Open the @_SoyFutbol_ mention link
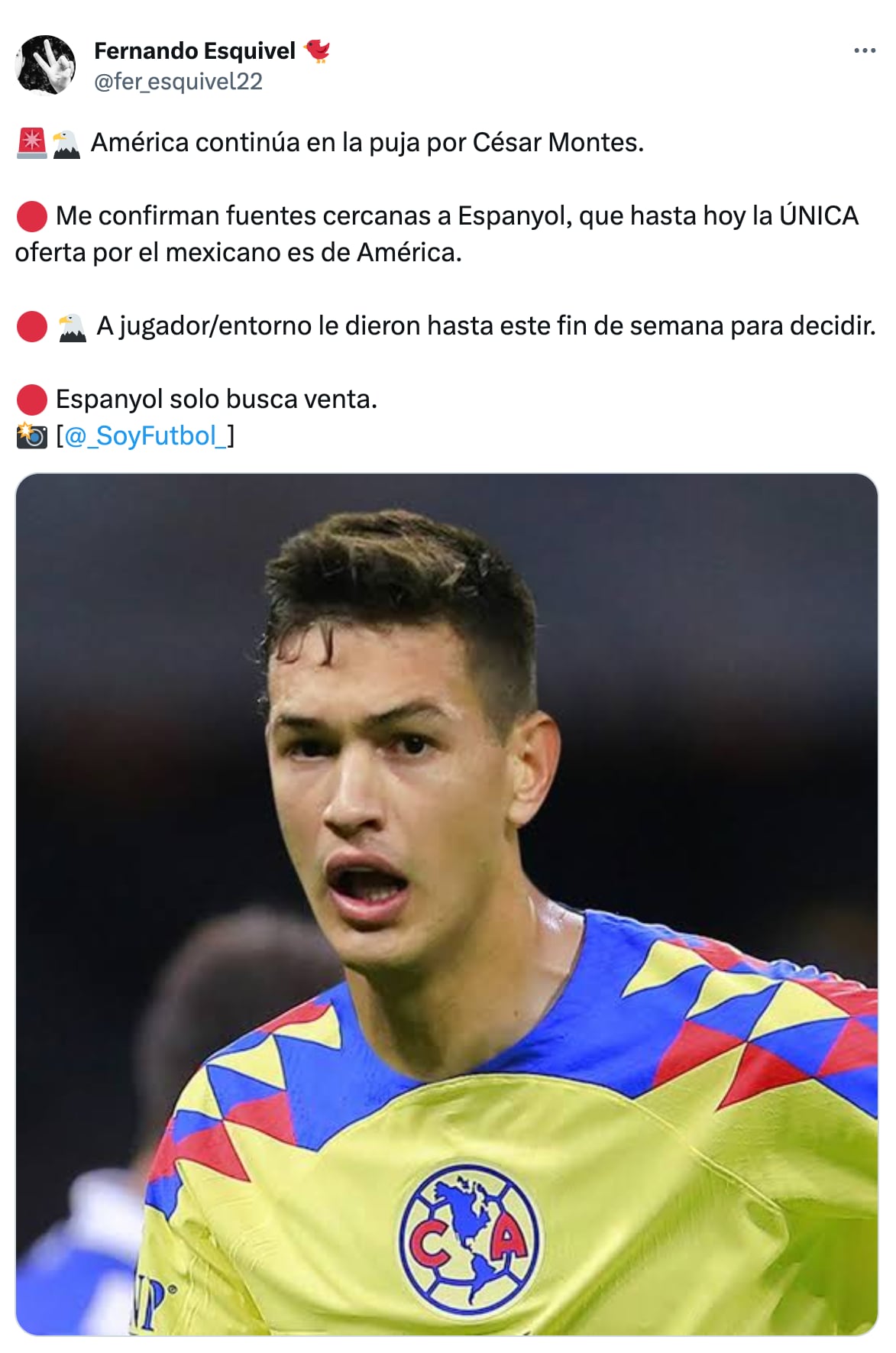 click(145, 435)
